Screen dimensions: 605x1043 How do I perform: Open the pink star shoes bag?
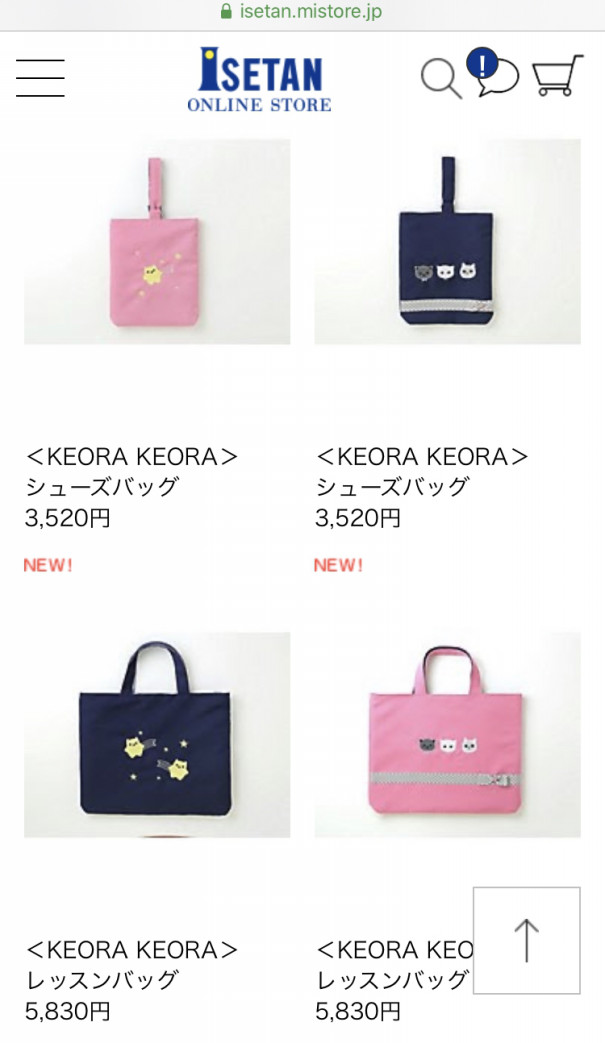point(157,242)
